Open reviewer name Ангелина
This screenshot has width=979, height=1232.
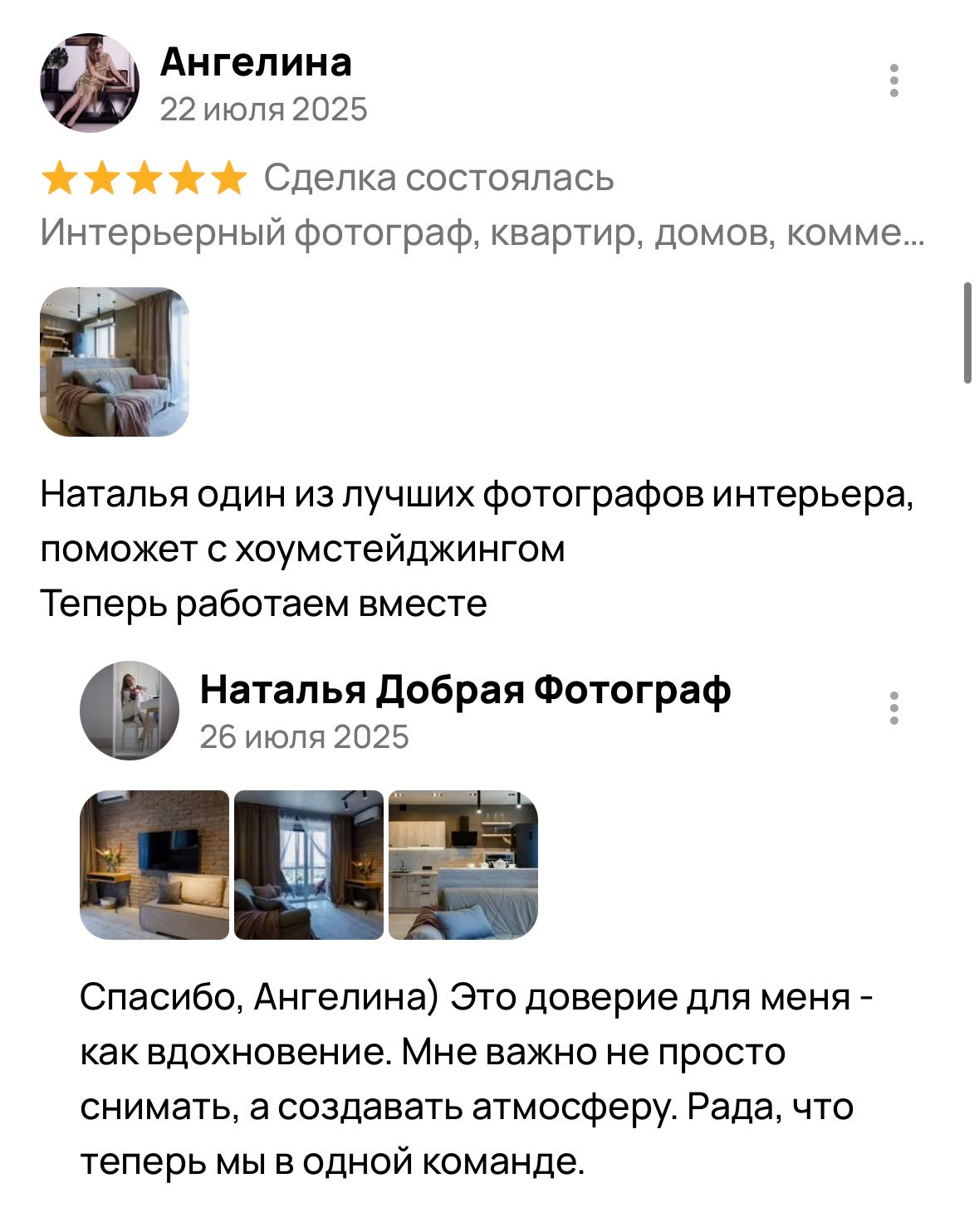point(257,62)
